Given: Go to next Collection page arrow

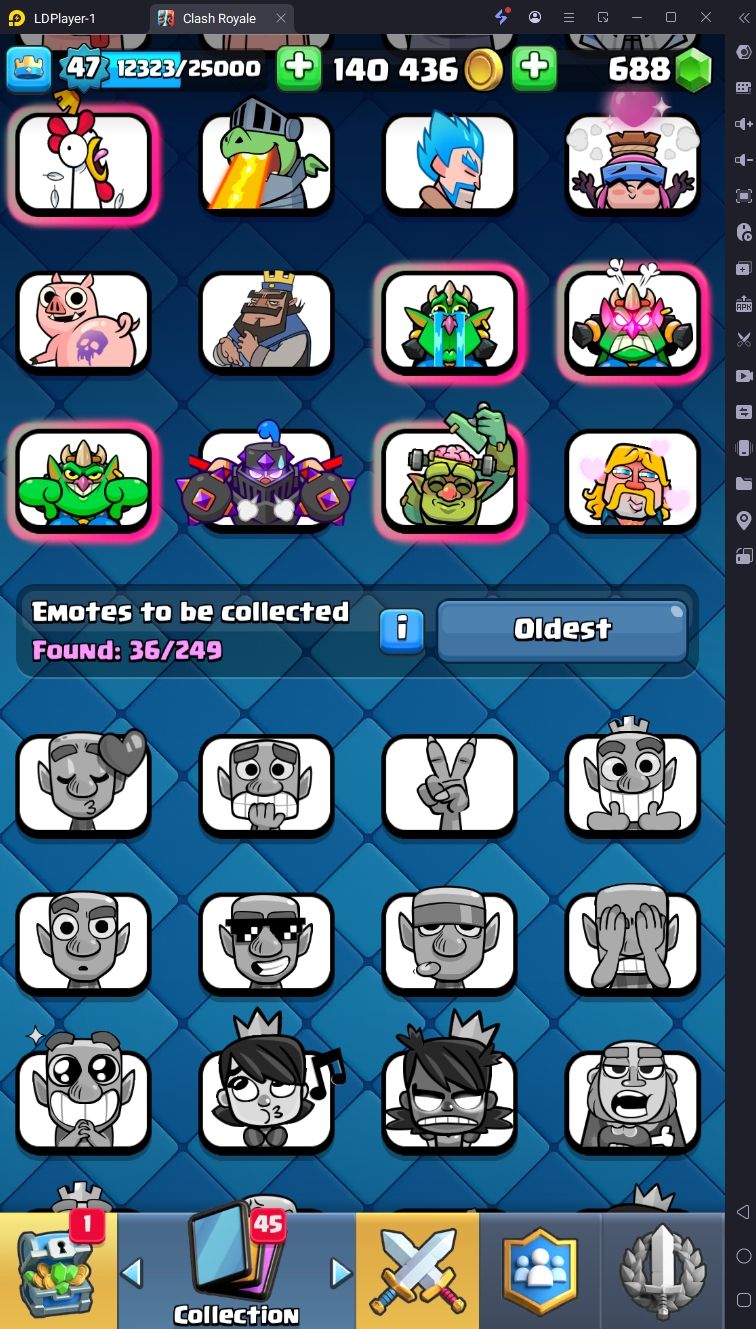Looking at the screenshot, I should click(342, 1273).
